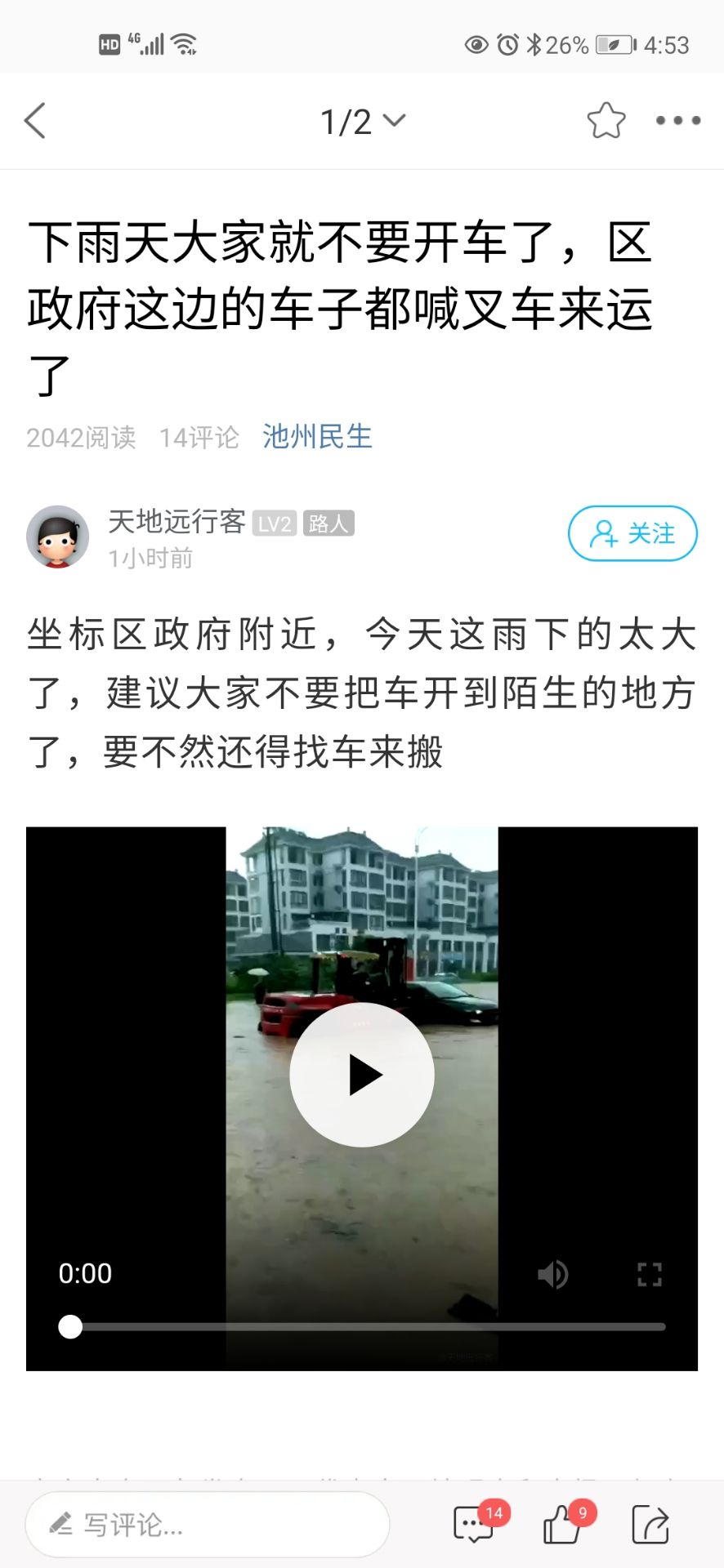The image size is (724, 1568).
Task: Share this post
Action: point(650,1524)
